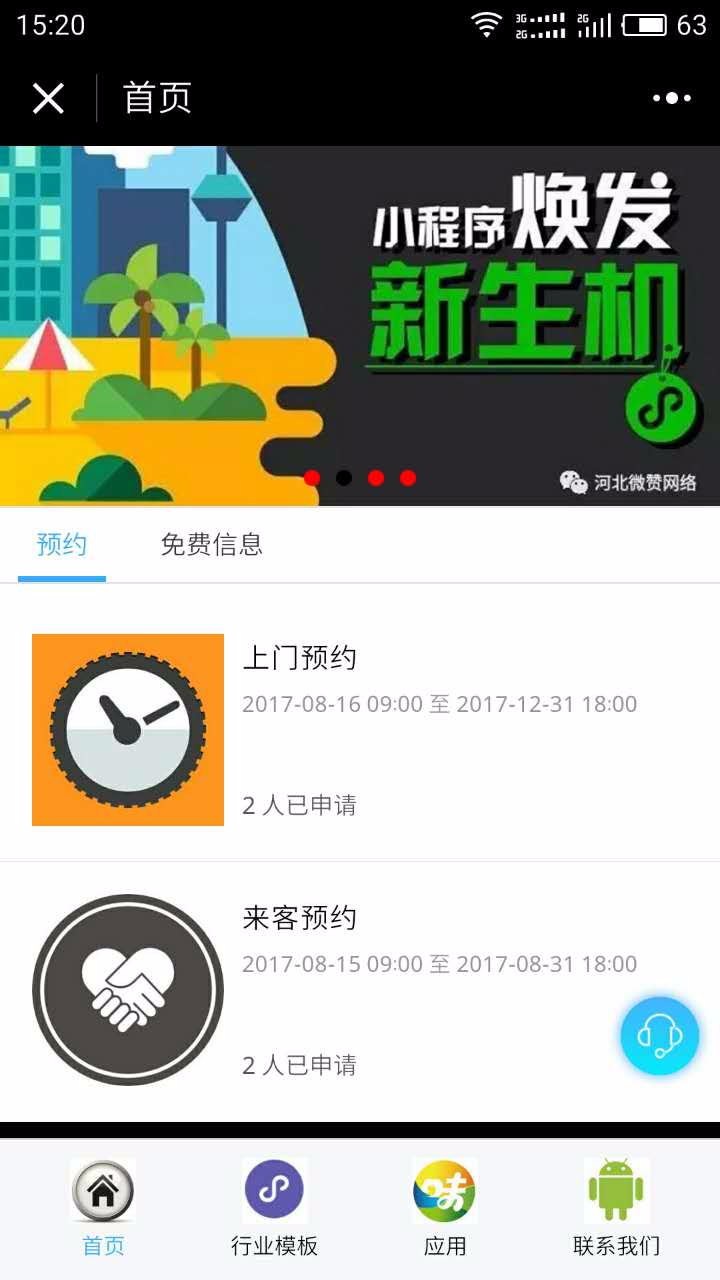The width and height of the screenshot is (720, 1280).
Task: Open the 小程序焕发新生机 banner
Action: (360, 326)
